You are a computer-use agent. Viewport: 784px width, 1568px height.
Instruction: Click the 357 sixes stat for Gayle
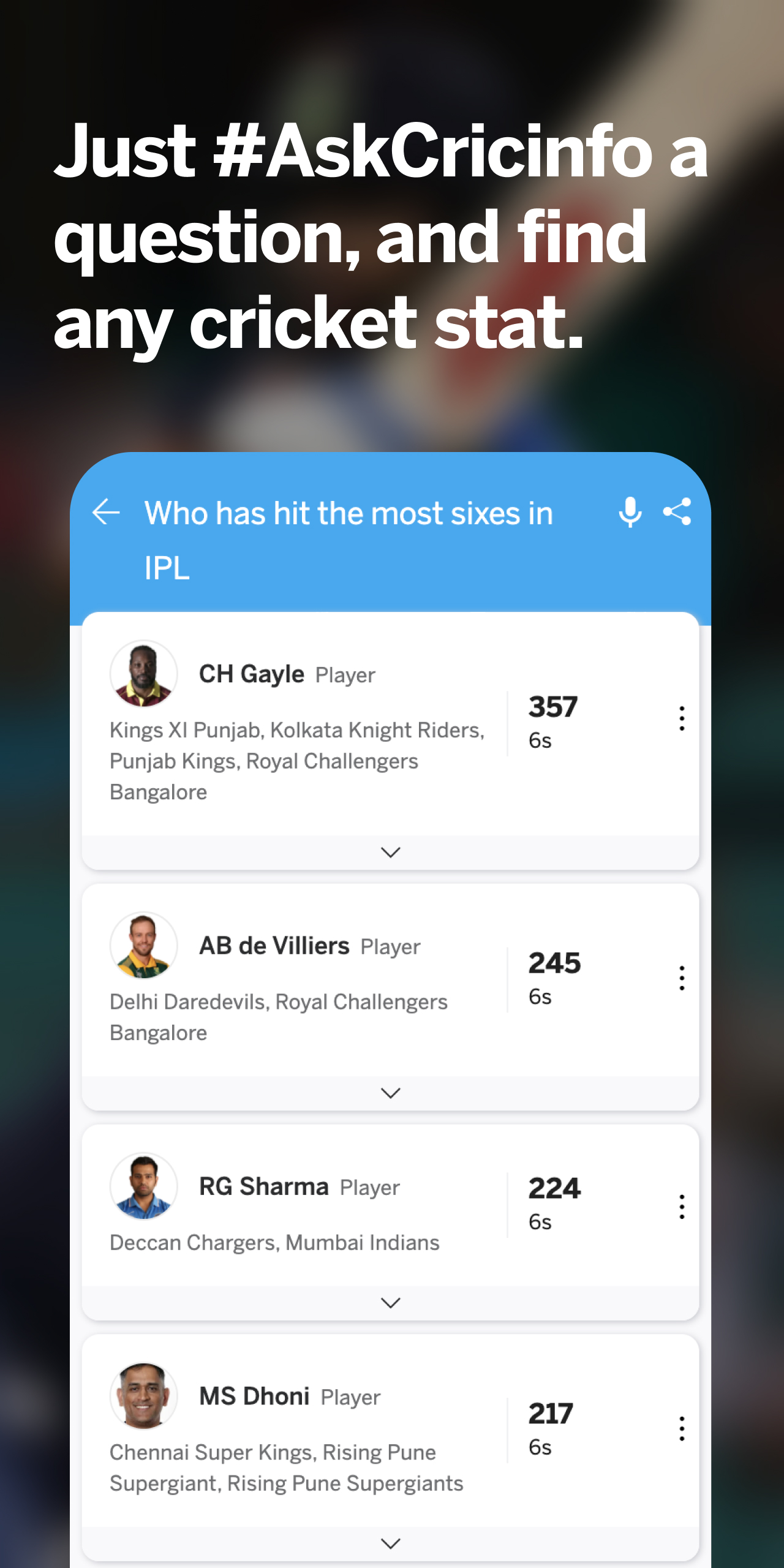click(x=553, y=706)
